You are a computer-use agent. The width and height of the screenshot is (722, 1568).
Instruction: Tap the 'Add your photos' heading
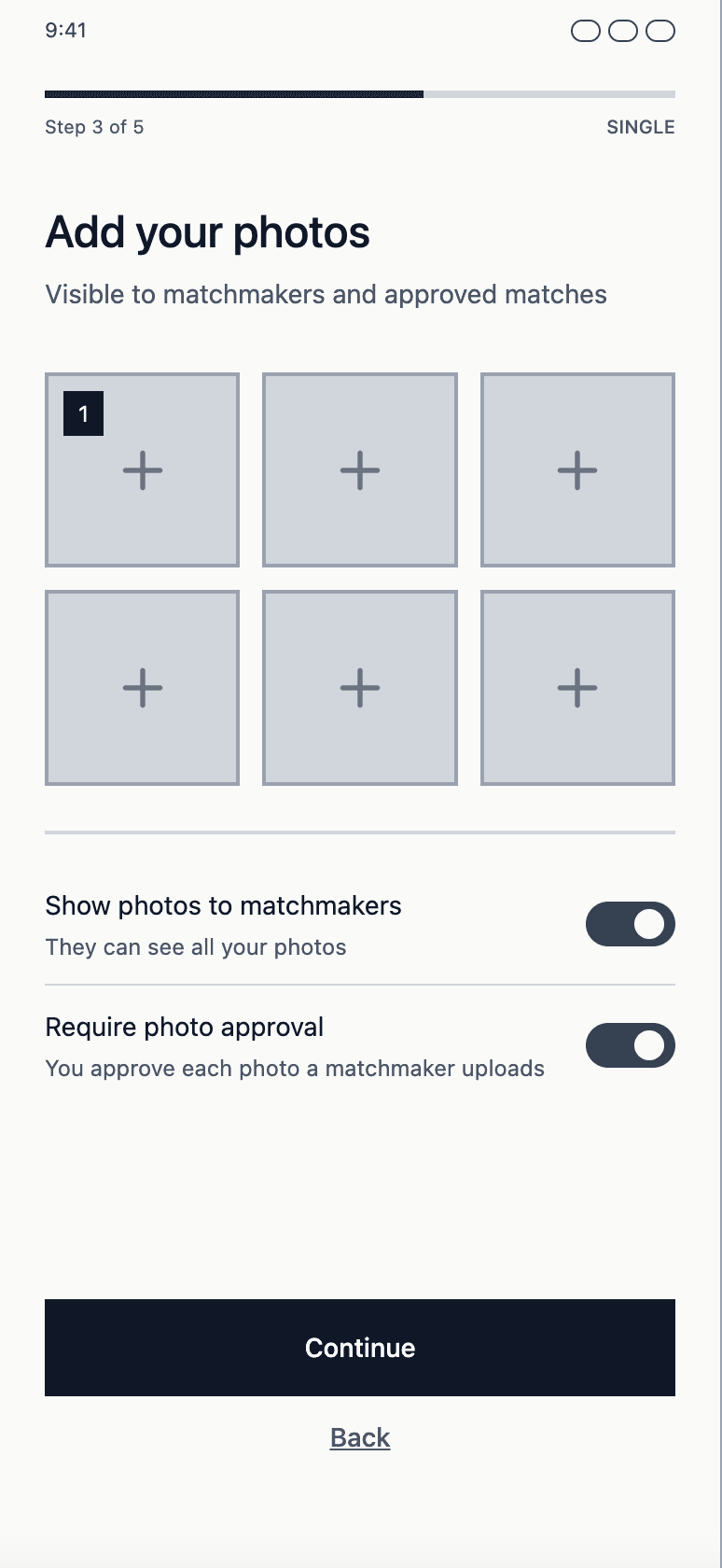click(207, 231)
